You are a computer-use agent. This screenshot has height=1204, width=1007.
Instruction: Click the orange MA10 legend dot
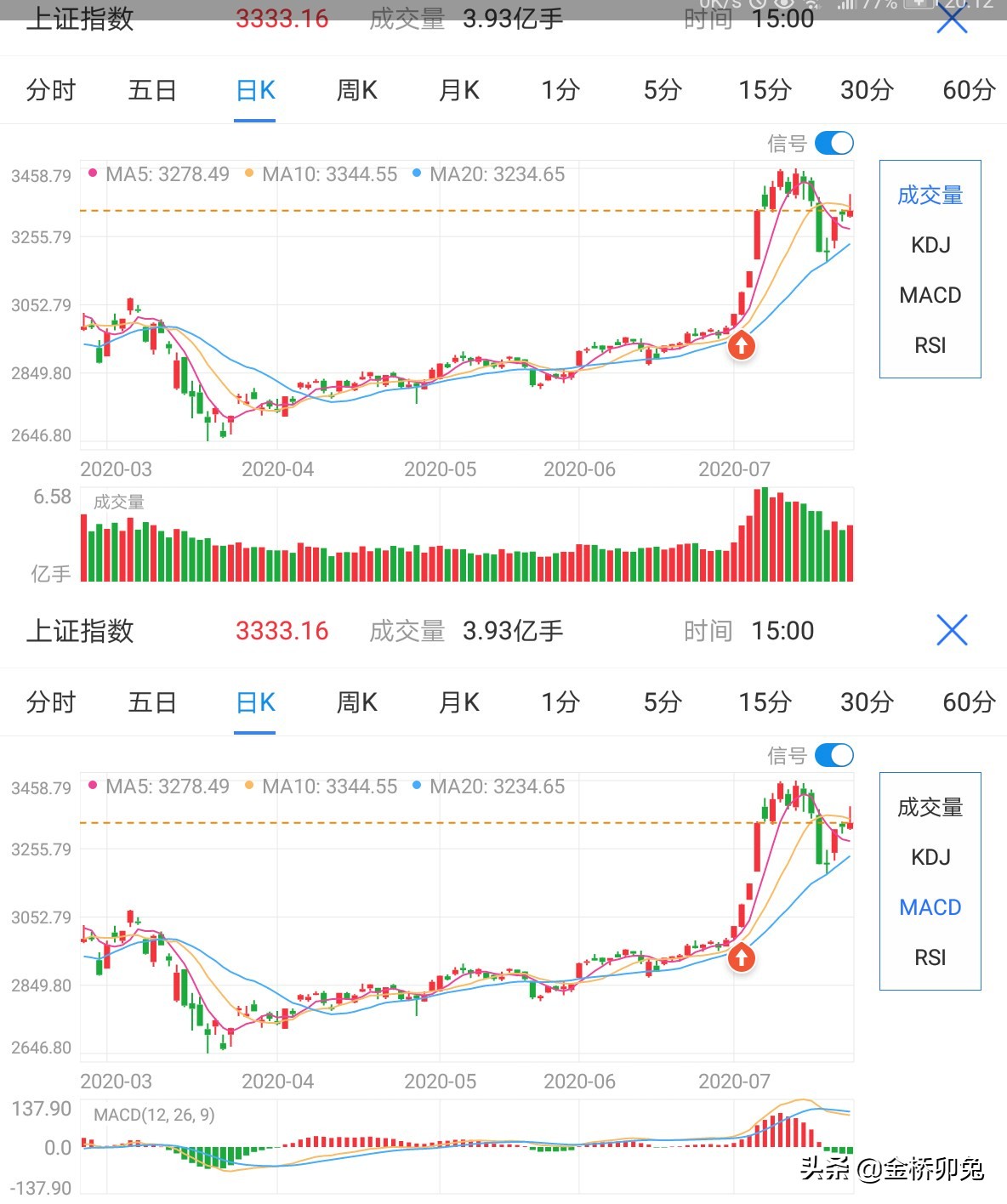(249, 174)
